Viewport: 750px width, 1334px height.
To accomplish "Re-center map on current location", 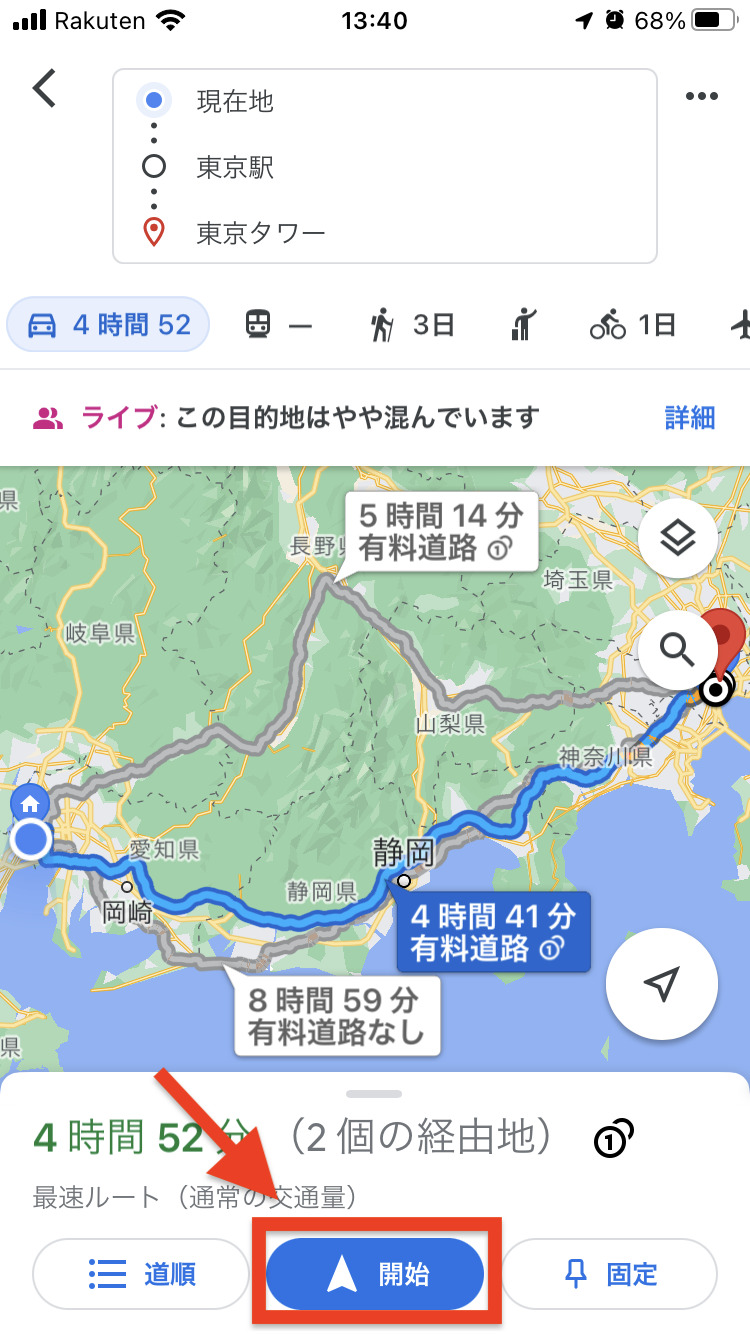I will (x=662, y=984).
